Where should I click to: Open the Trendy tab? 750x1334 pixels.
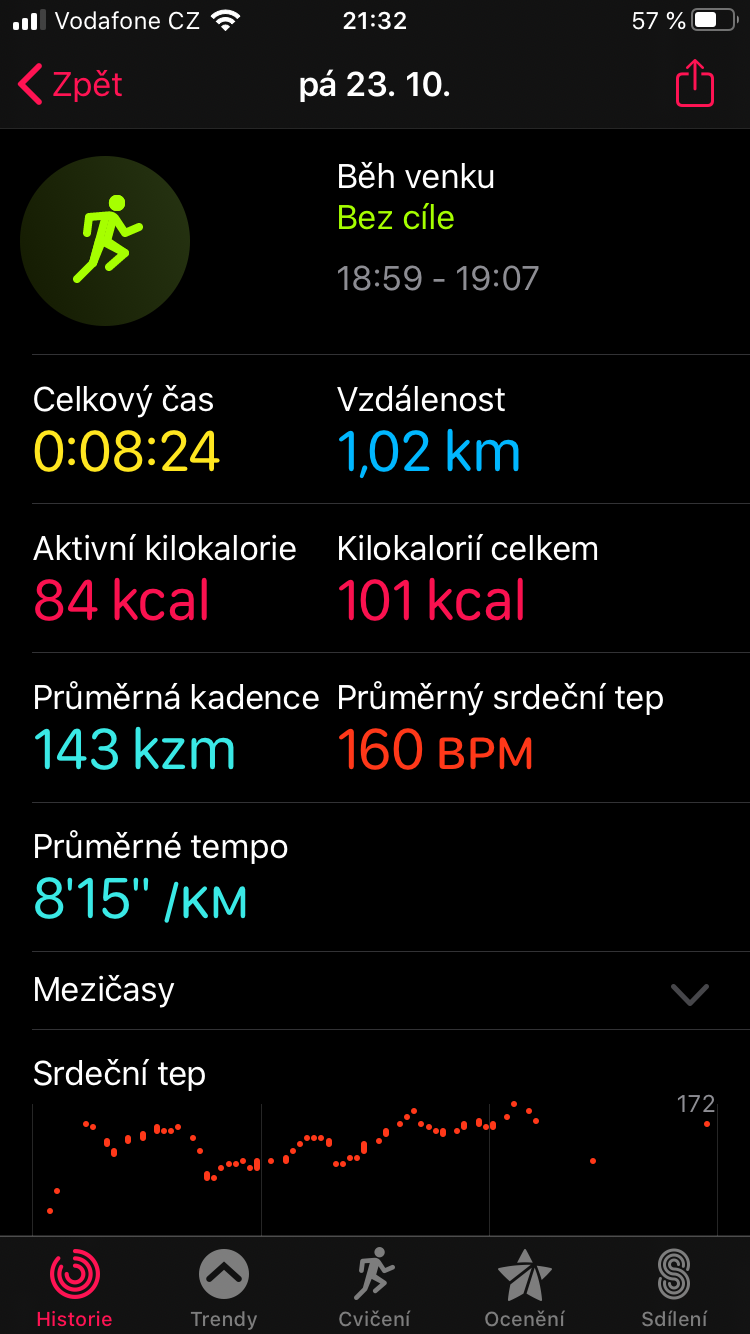[224, 1287]
